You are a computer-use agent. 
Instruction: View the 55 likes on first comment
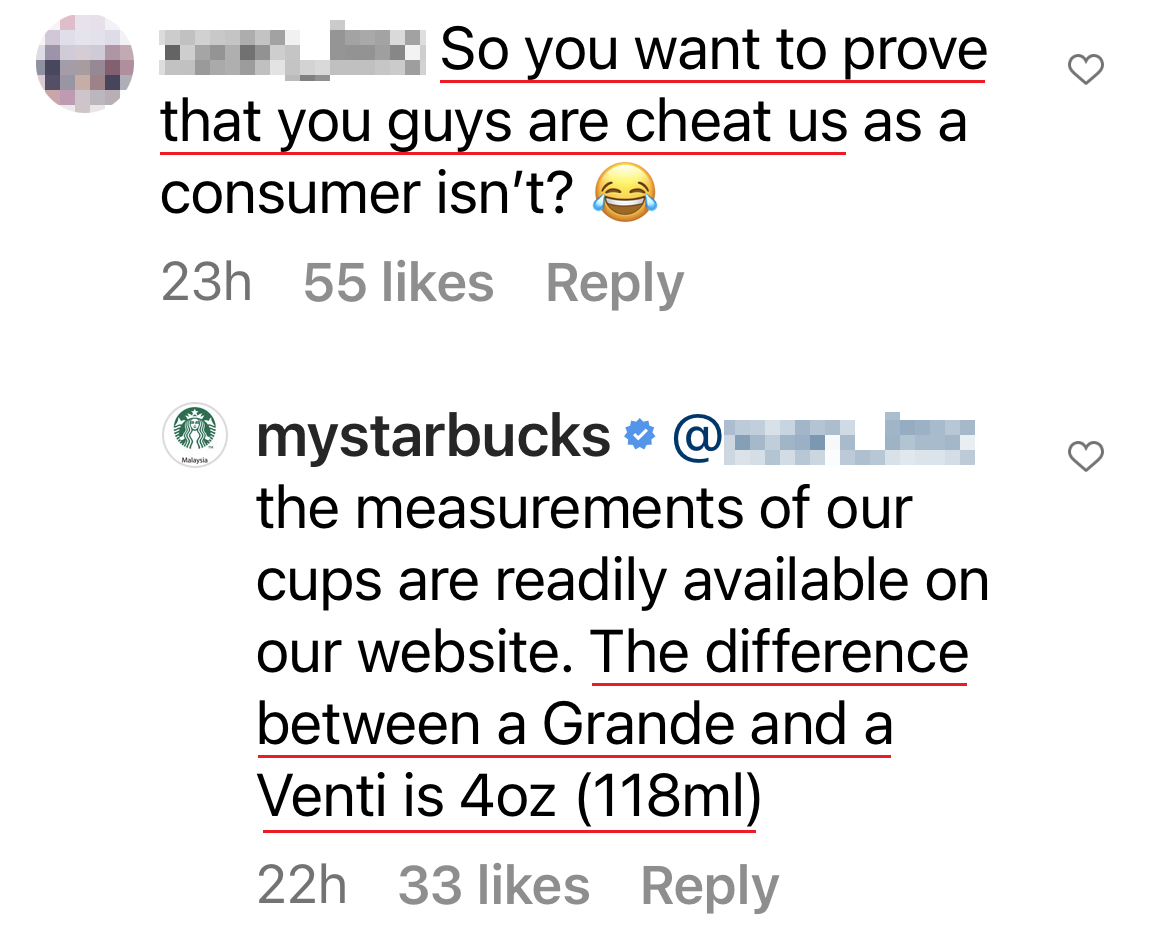coord(398,283)
